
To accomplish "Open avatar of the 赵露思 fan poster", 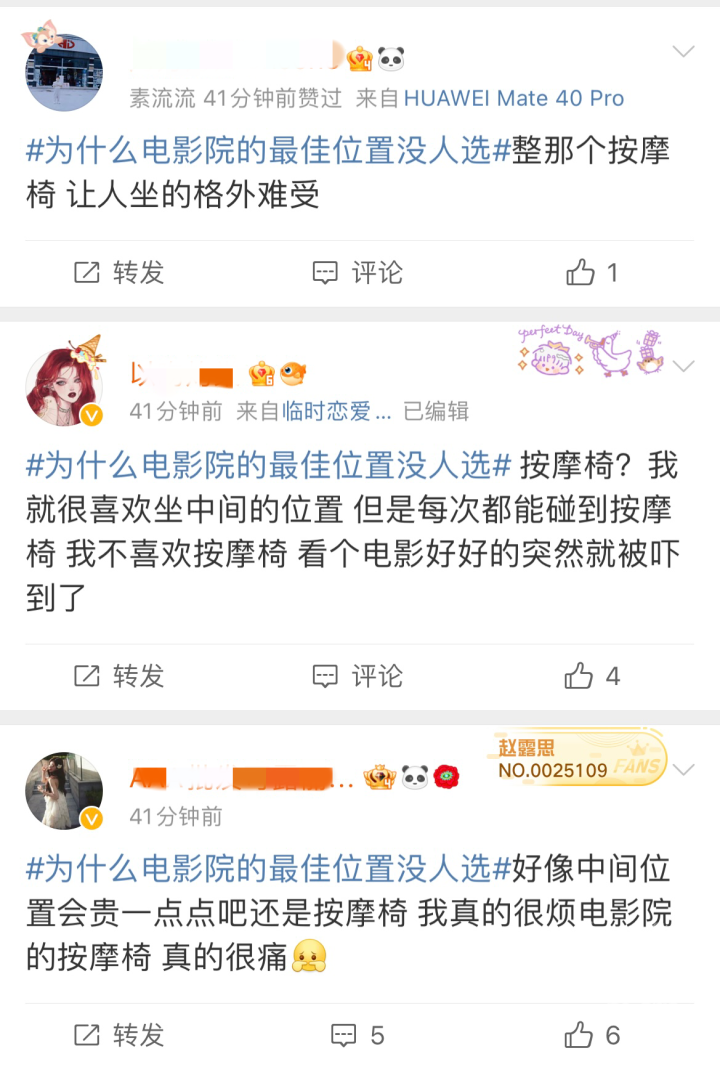I will (x=64, y=792).
